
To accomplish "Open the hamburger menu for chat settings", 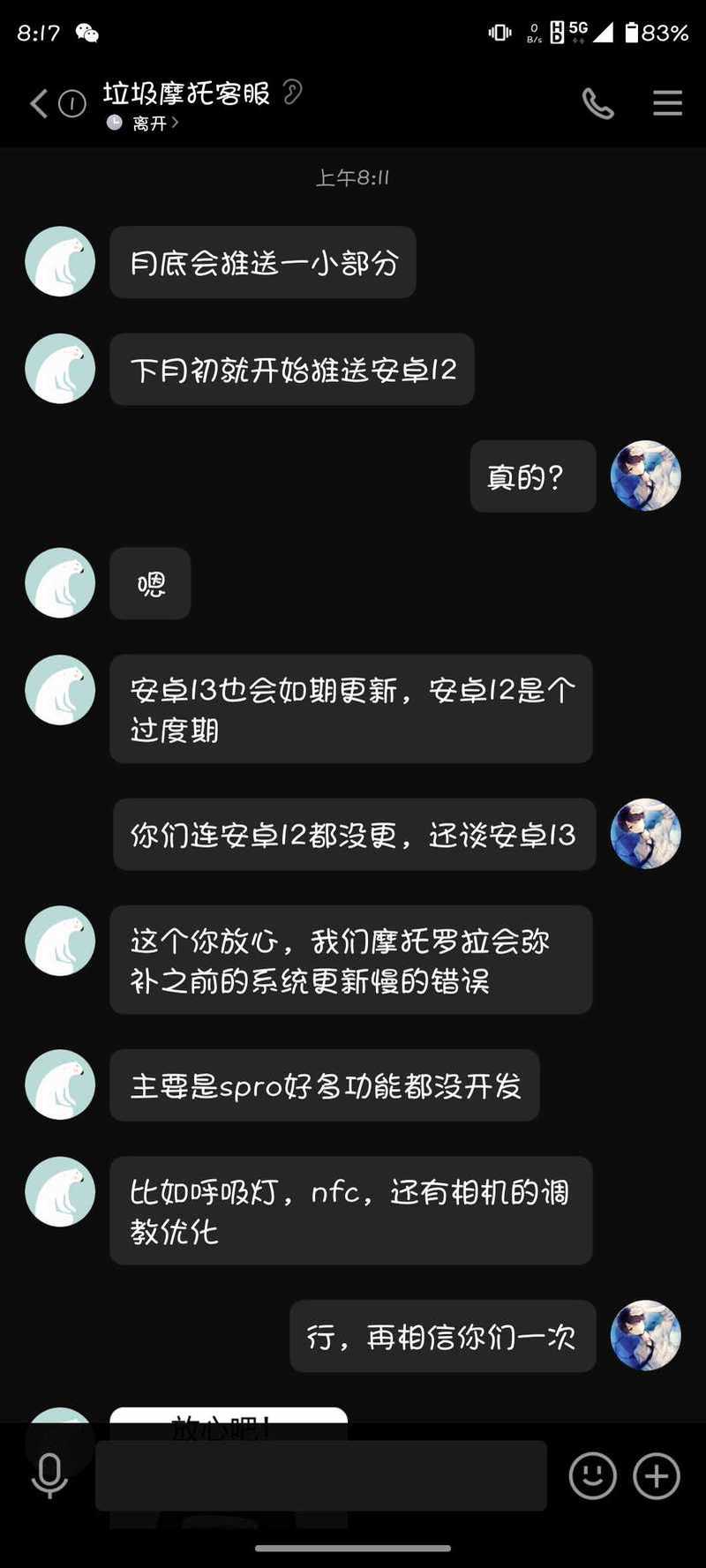I will [x=667, y=103].
